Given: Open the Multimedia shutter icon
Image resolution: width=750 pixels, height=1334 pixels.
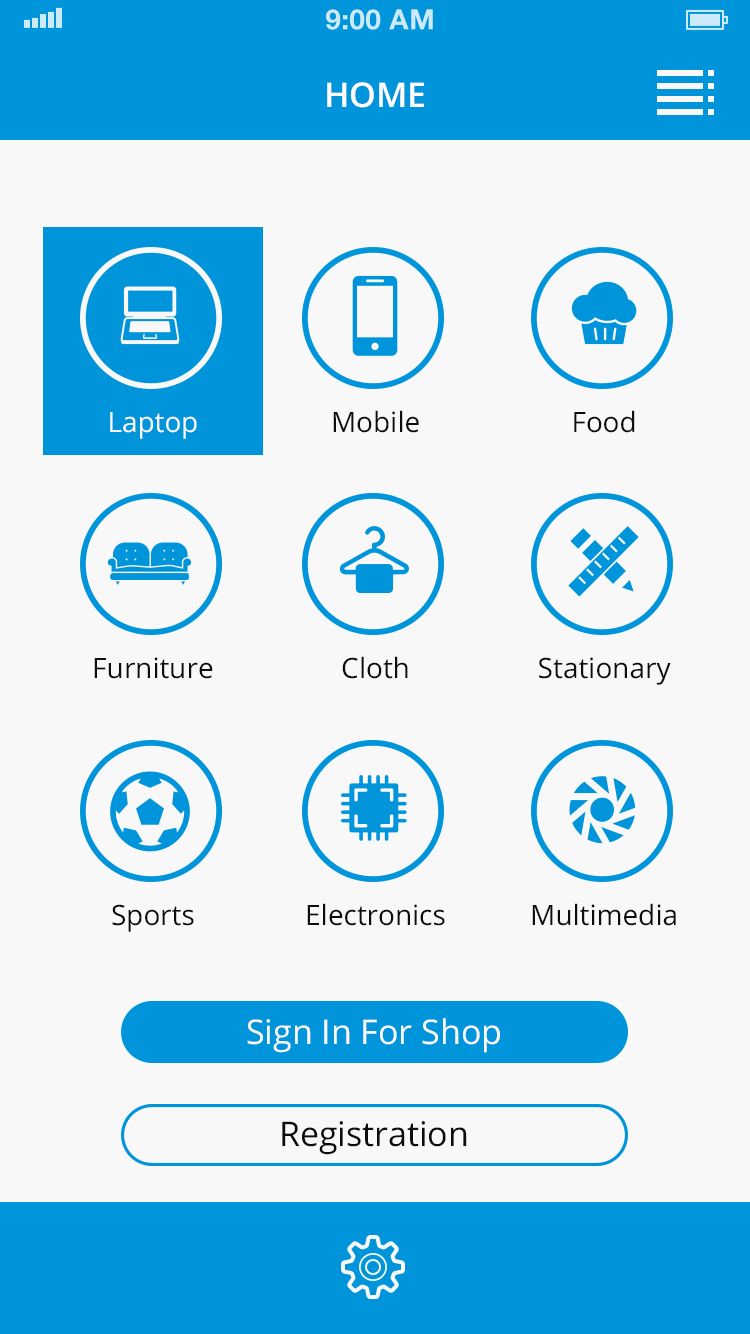Looking at the screenshot, I should [x=602, y=811].
